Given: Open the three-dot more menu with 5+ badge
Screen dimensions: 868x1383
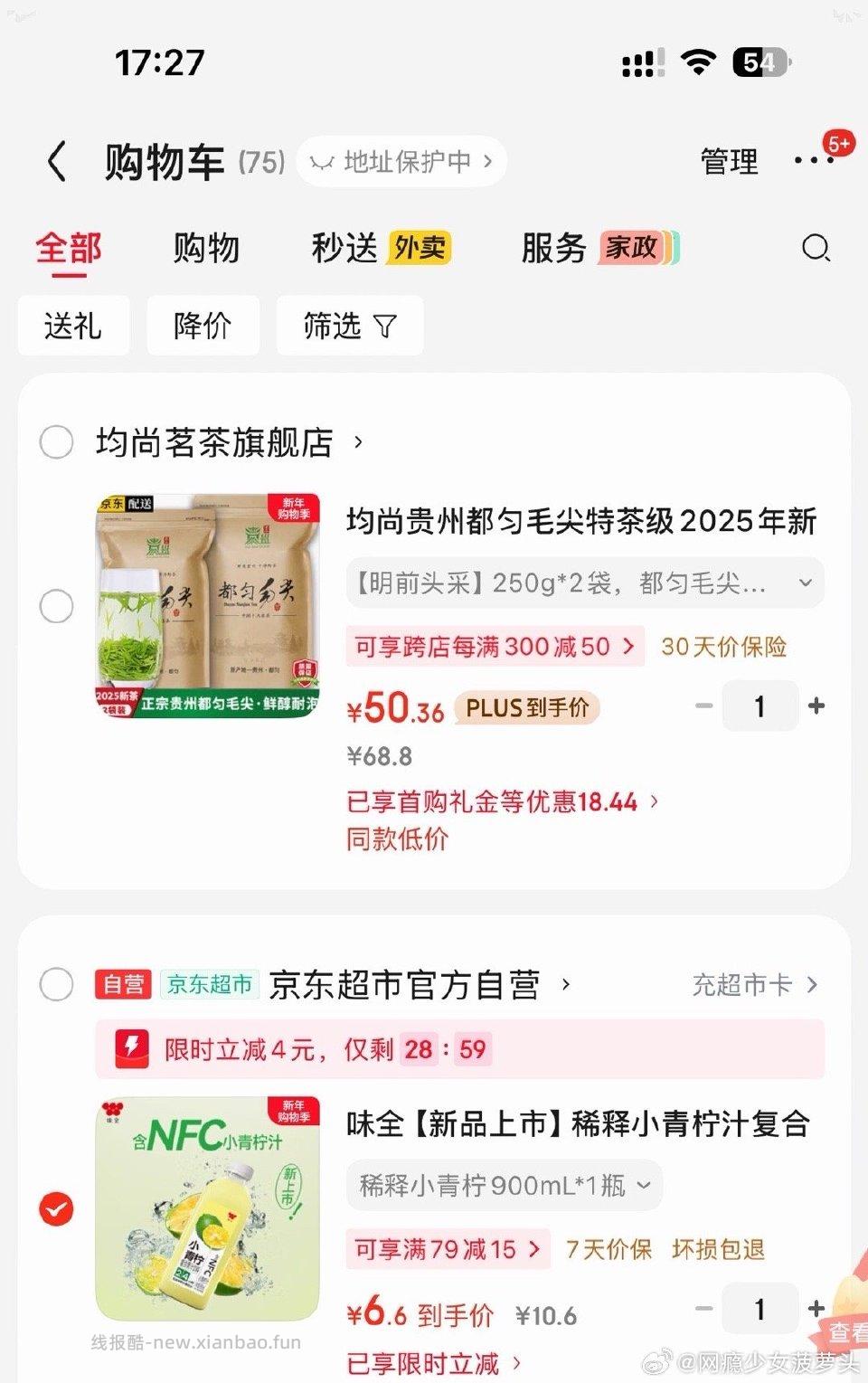Looking at the screenshot, I should coord(813,160).
